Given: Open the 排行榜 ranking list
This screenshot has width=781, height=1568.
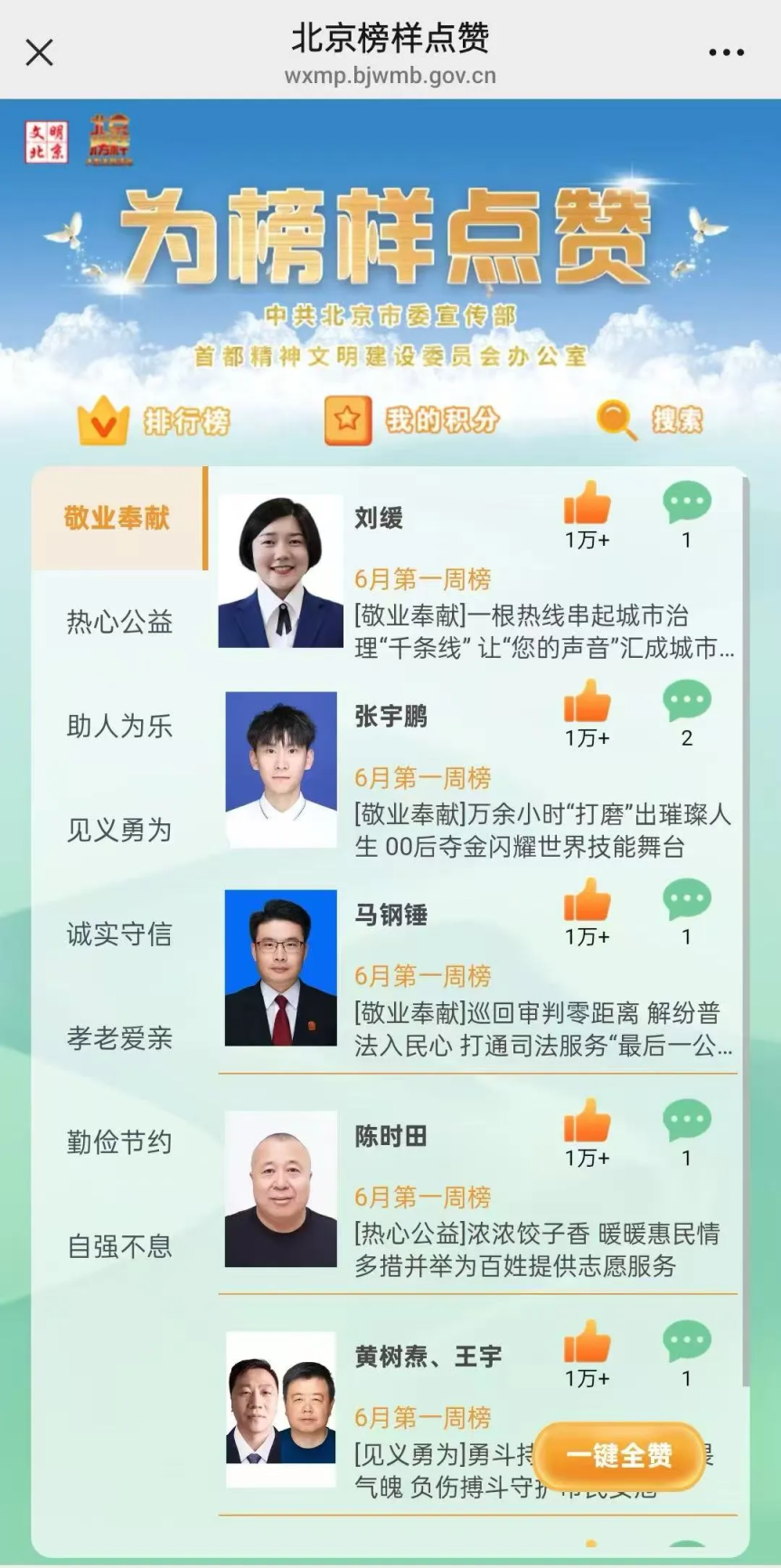Looking at the screenshot, I should point(154,421).
